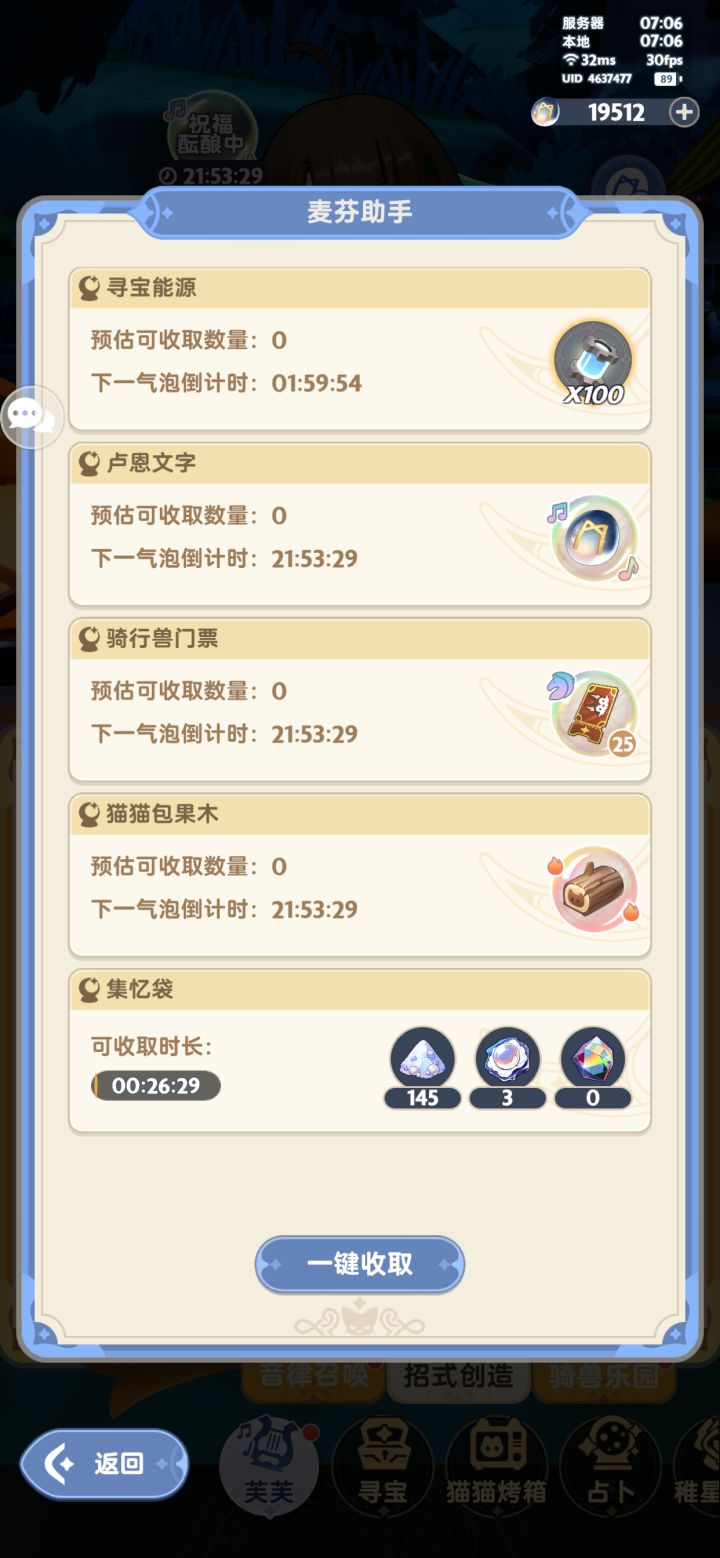
Task: Click the 猫猫包果木 wooden log icon
Action: [x=592, y=888]
